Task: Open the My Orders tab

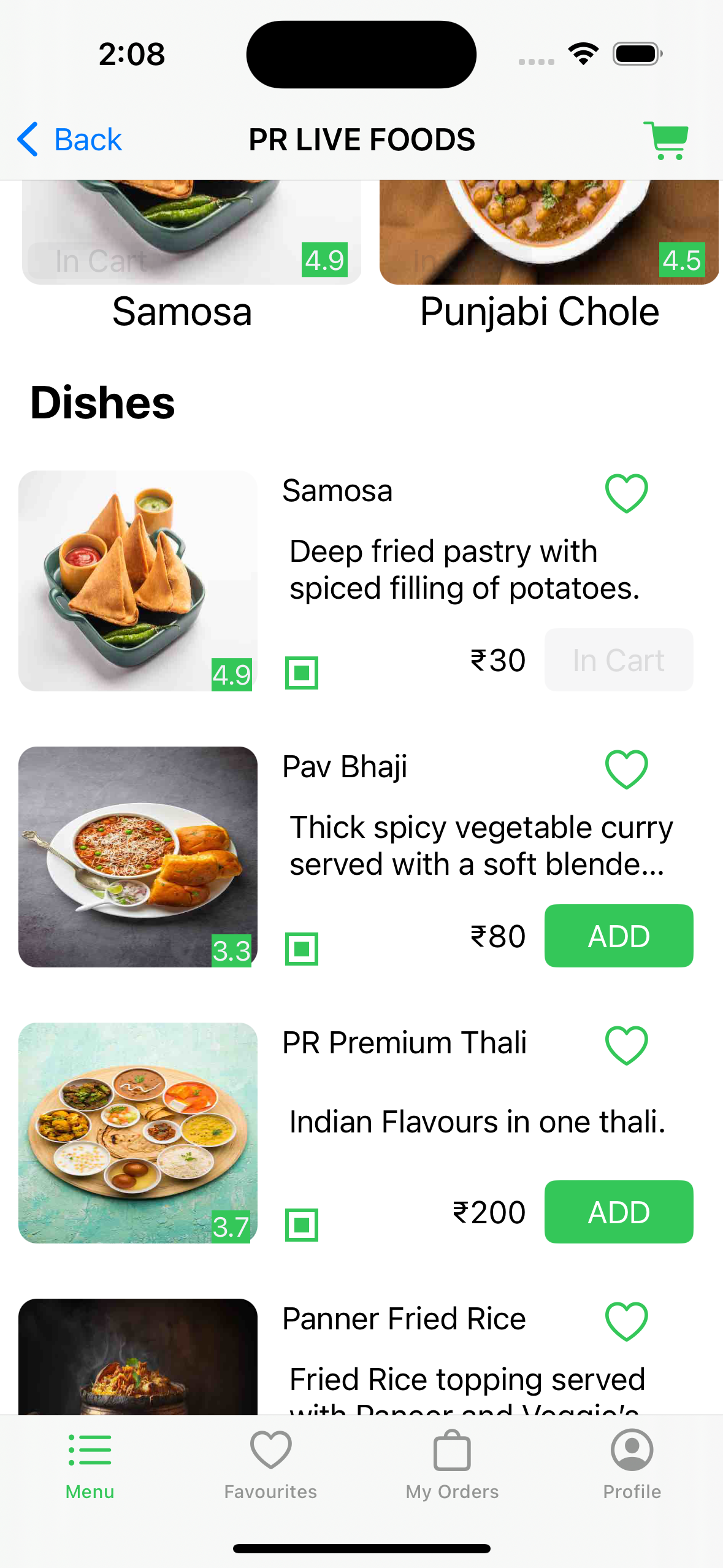Action: pyautogui.click(x=452, y=1464)
